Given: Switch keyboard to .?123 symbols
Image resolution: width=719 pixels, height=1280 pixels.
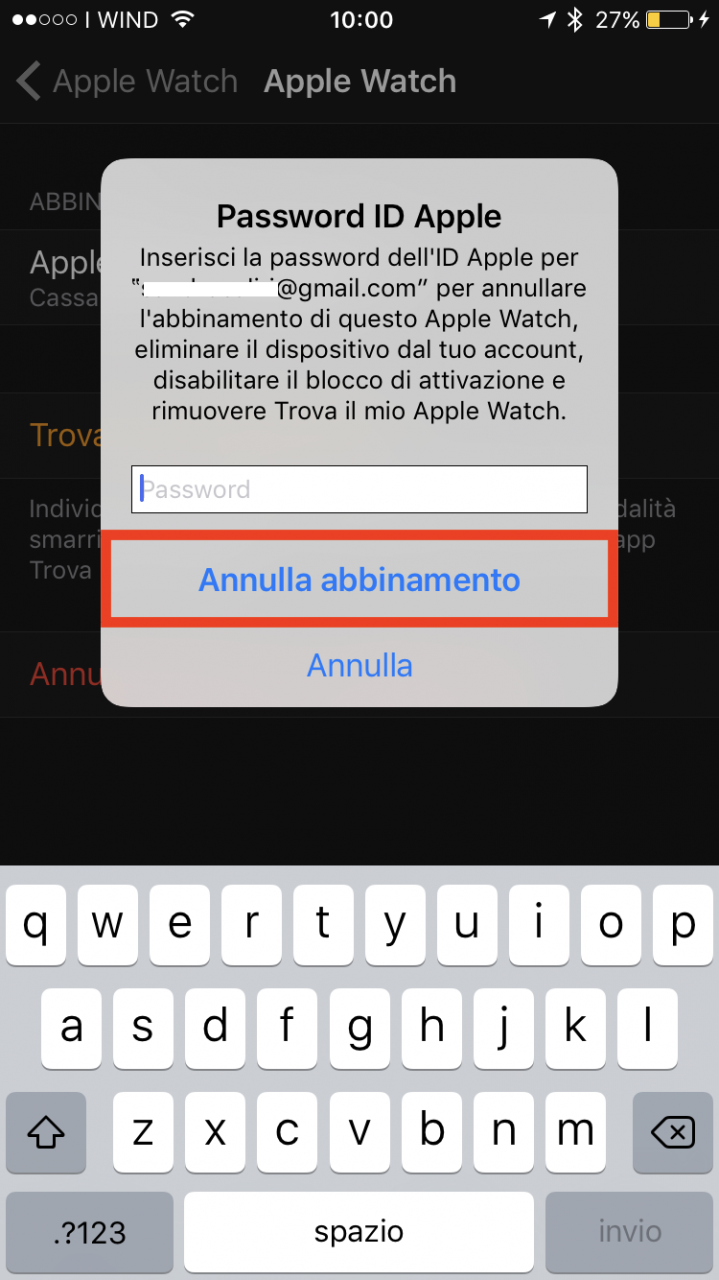Looking at the screenshot, I should (x=89, y=1231).
